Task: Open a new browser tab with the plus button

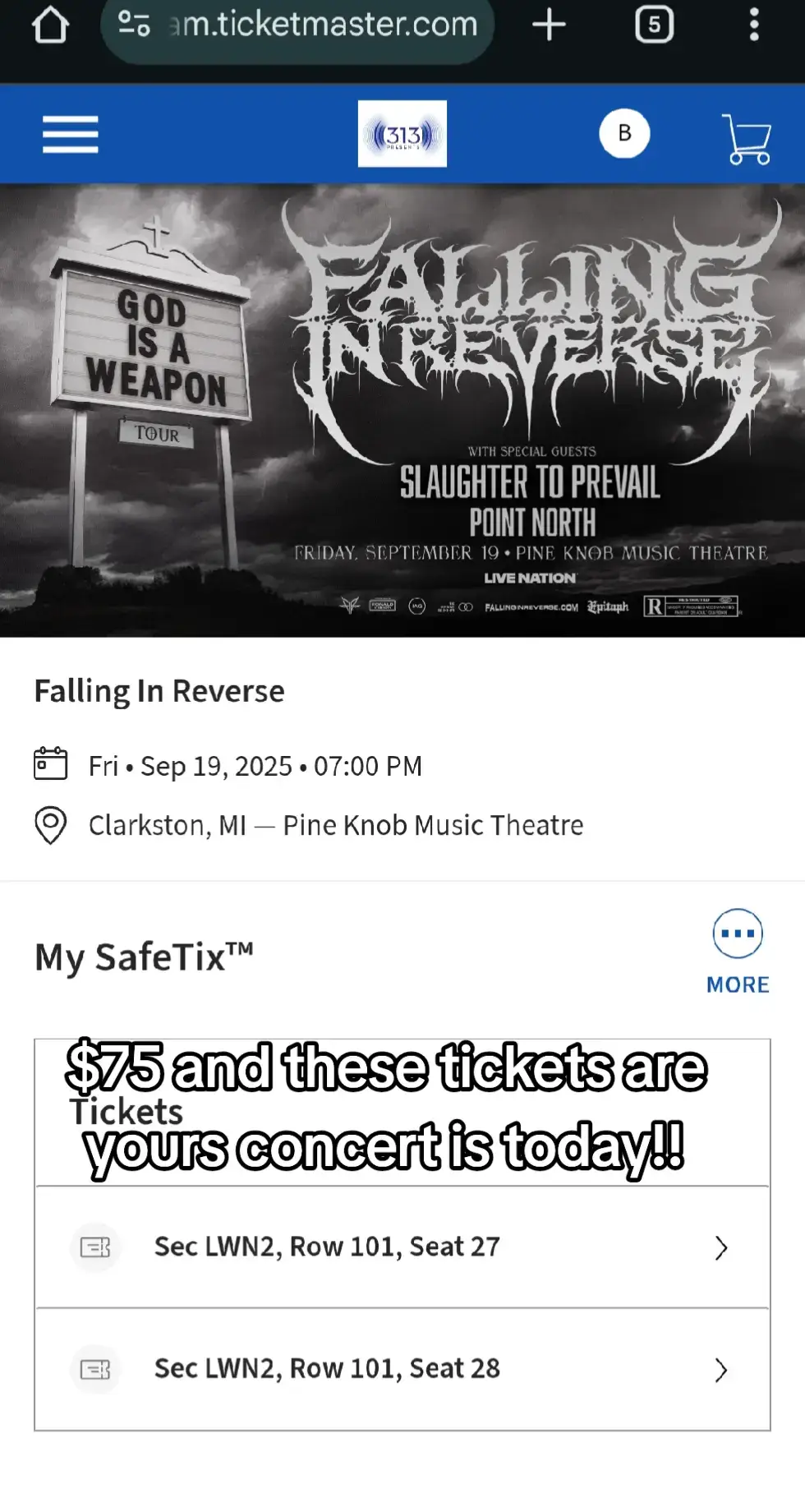Action: click(549, 26)
